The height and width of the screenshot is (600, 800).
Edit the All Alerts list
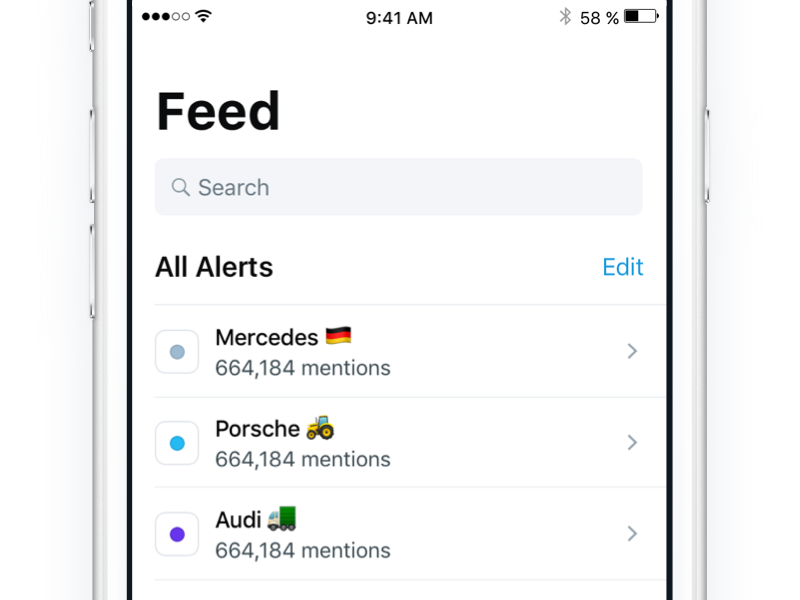(622, 267)
